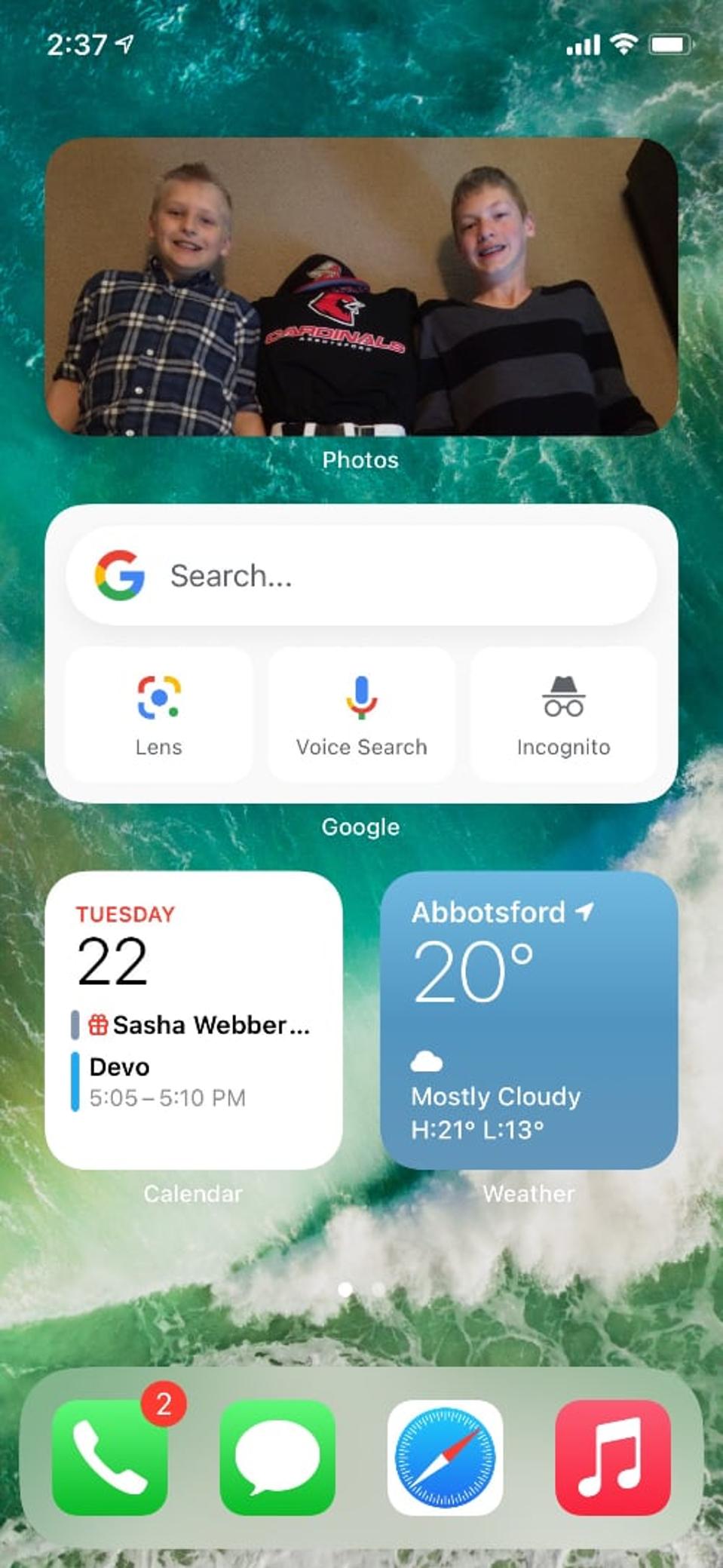Tap the home screen page indicator dots

(361, 1290)
